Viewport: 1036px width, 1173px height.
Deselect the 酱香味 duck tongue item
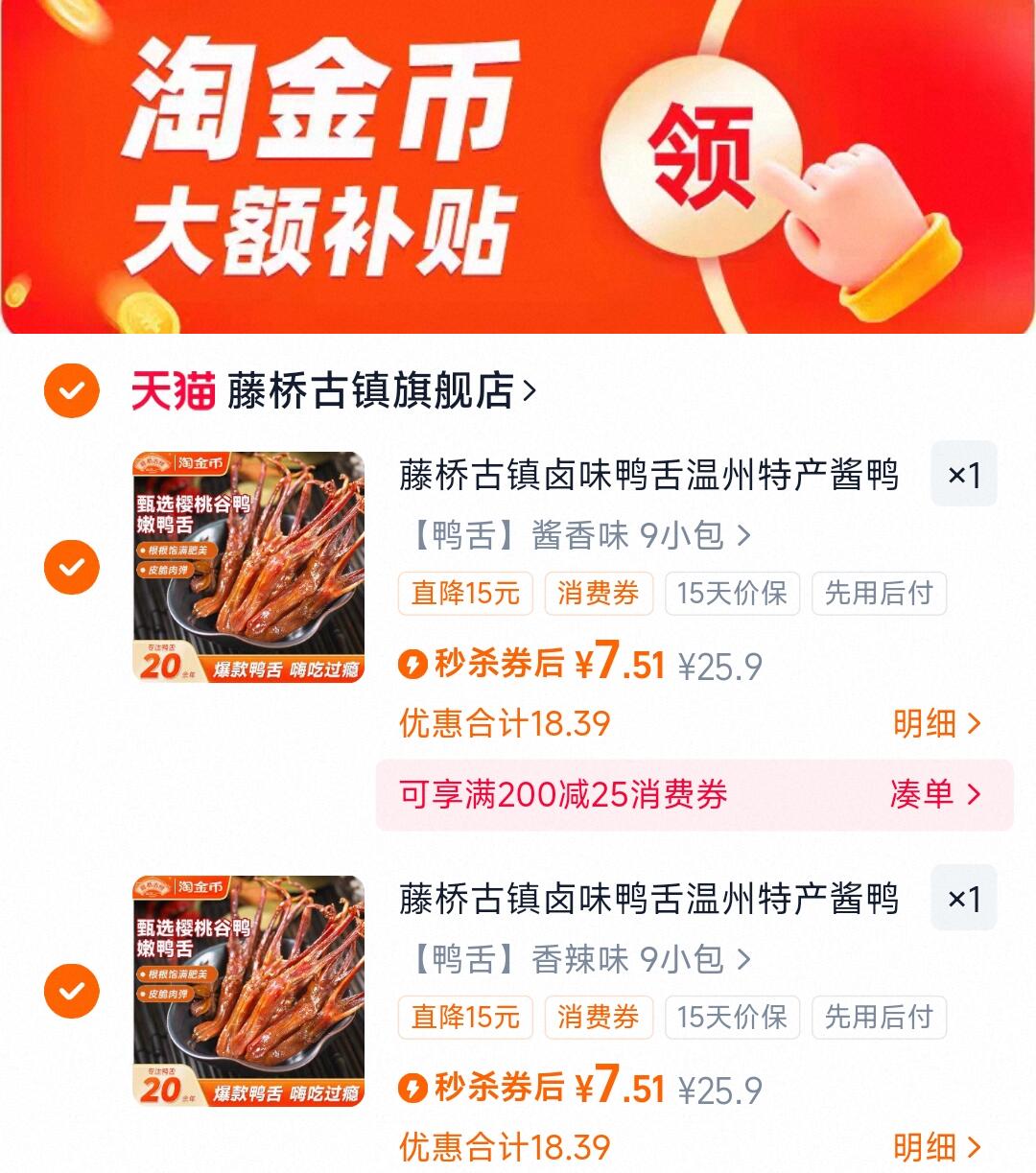tap(72, 567)
